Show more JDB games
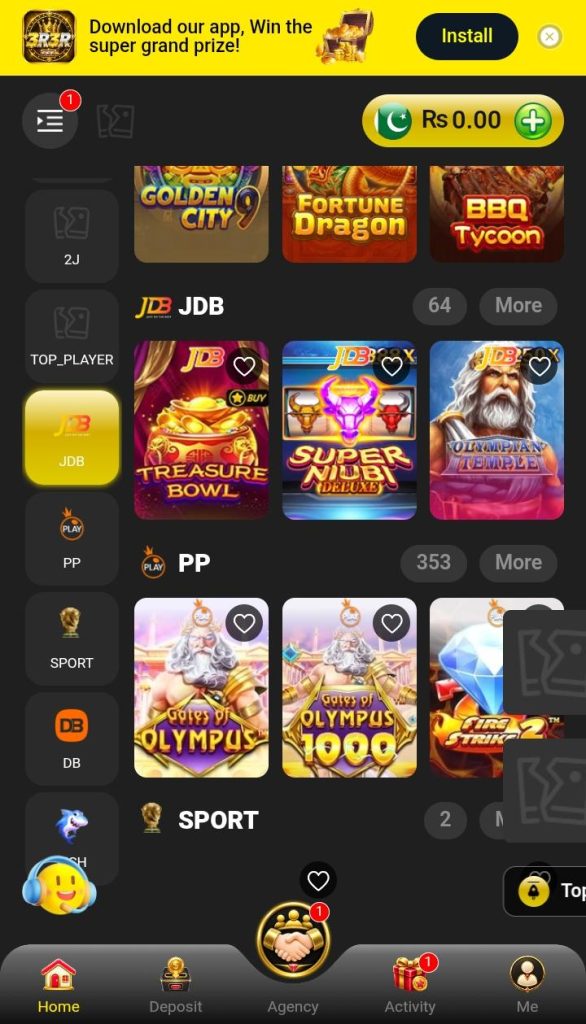 518,305
